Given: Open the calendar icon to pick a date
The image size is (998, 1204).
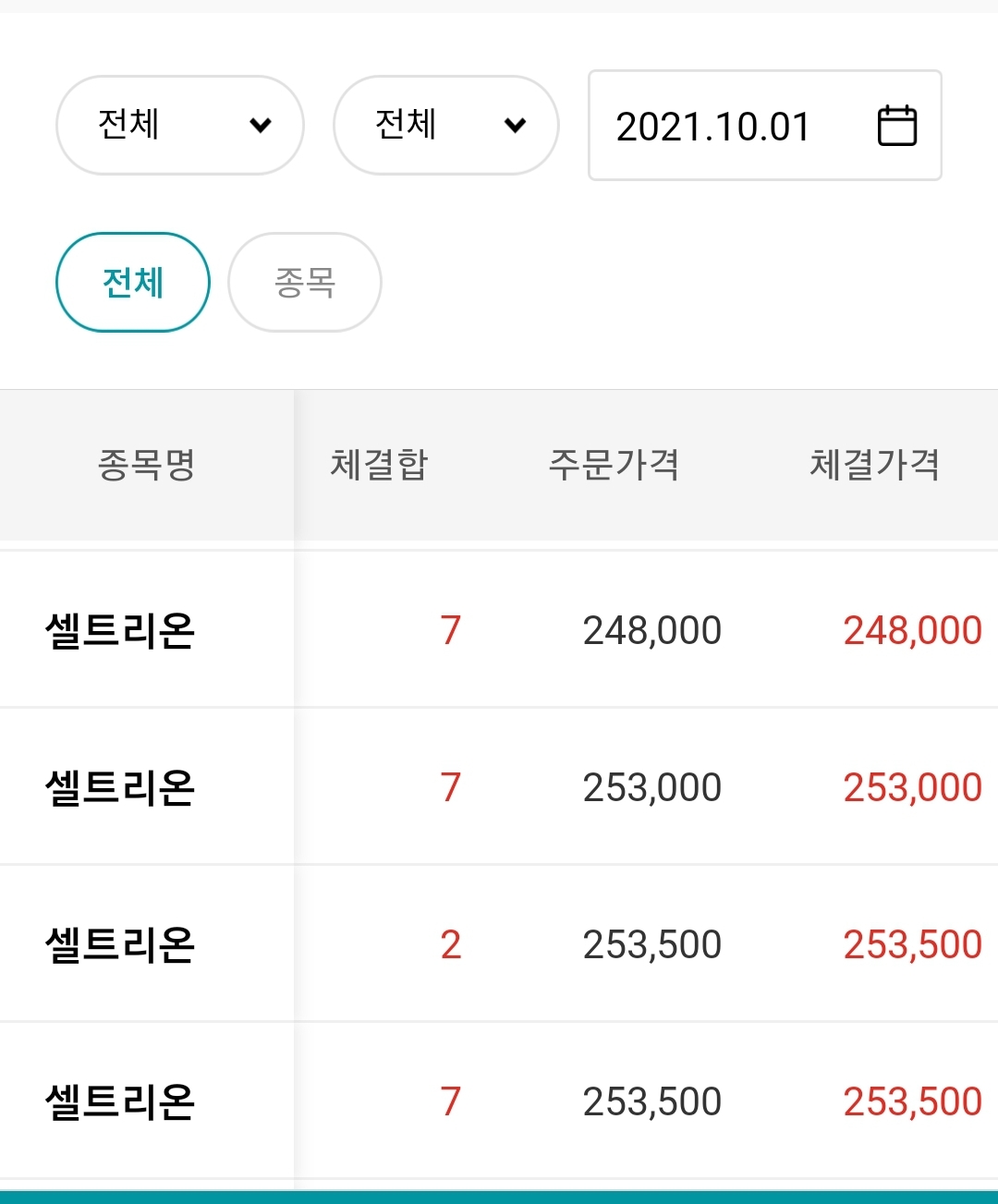Looking at the screenshot, I should pyautogui.click(x=894, y=126).
